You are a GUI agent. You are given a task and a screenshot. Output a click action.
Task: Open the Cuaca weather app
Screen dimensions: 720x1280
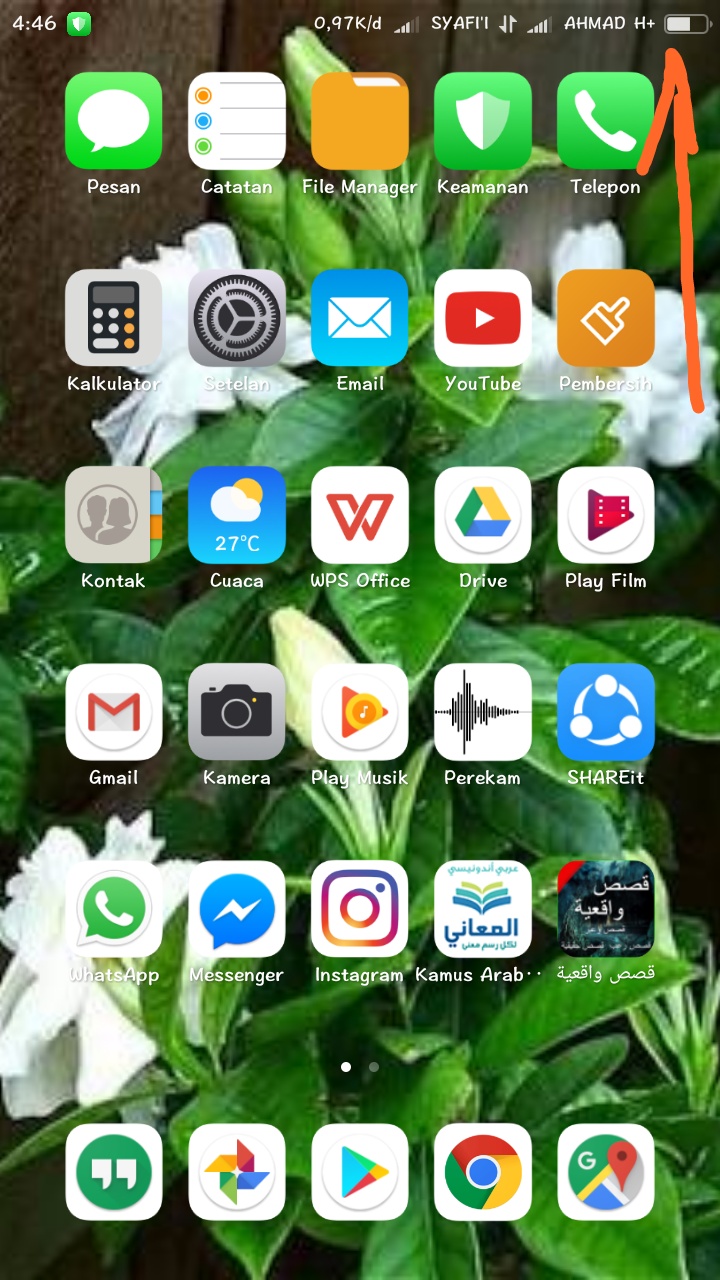coord(237,515)
